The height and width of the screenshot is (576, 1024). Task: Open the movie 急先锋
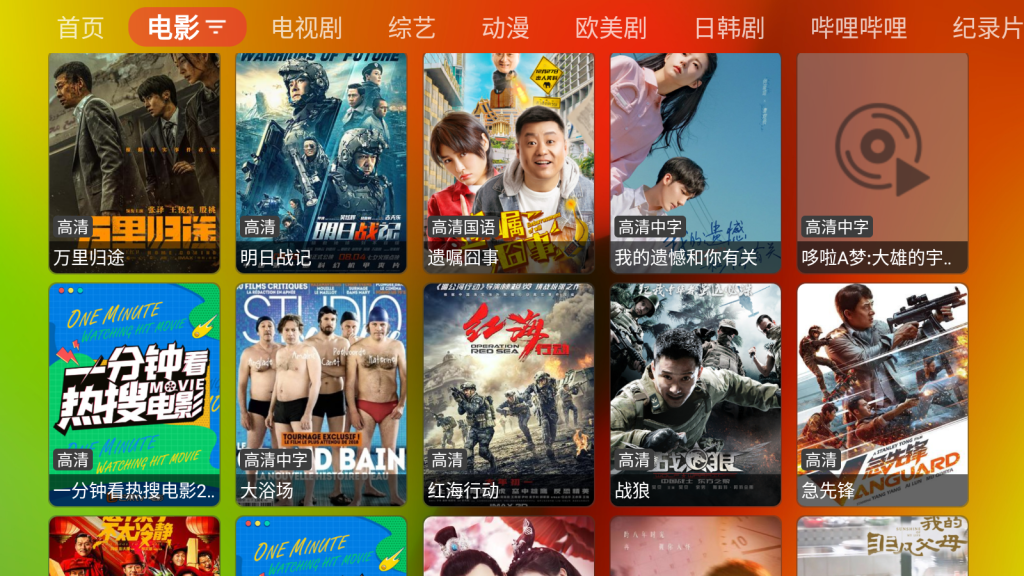(x=882, y=394)
